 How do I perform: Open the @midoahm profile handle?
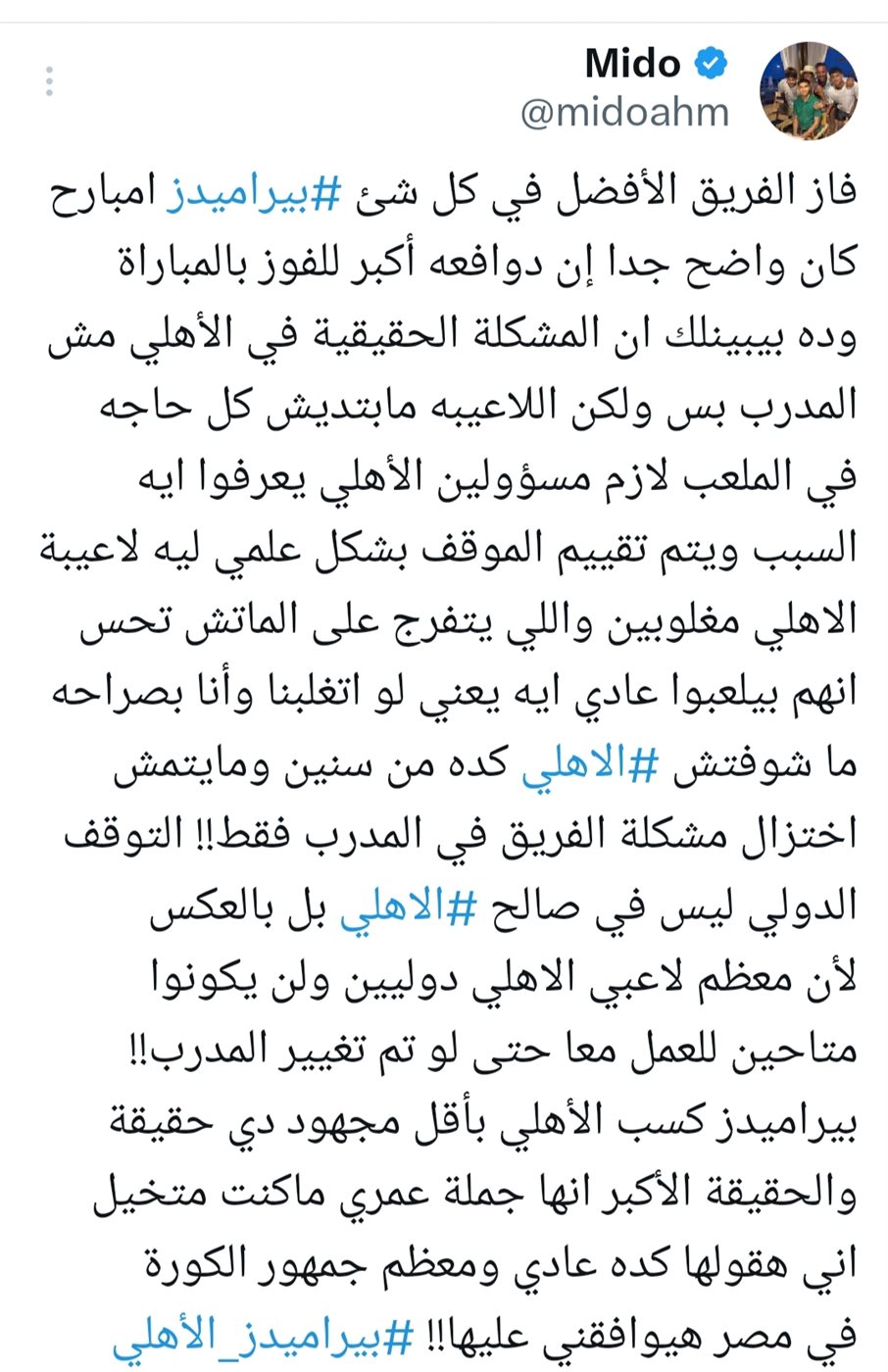tap(625, 113)
